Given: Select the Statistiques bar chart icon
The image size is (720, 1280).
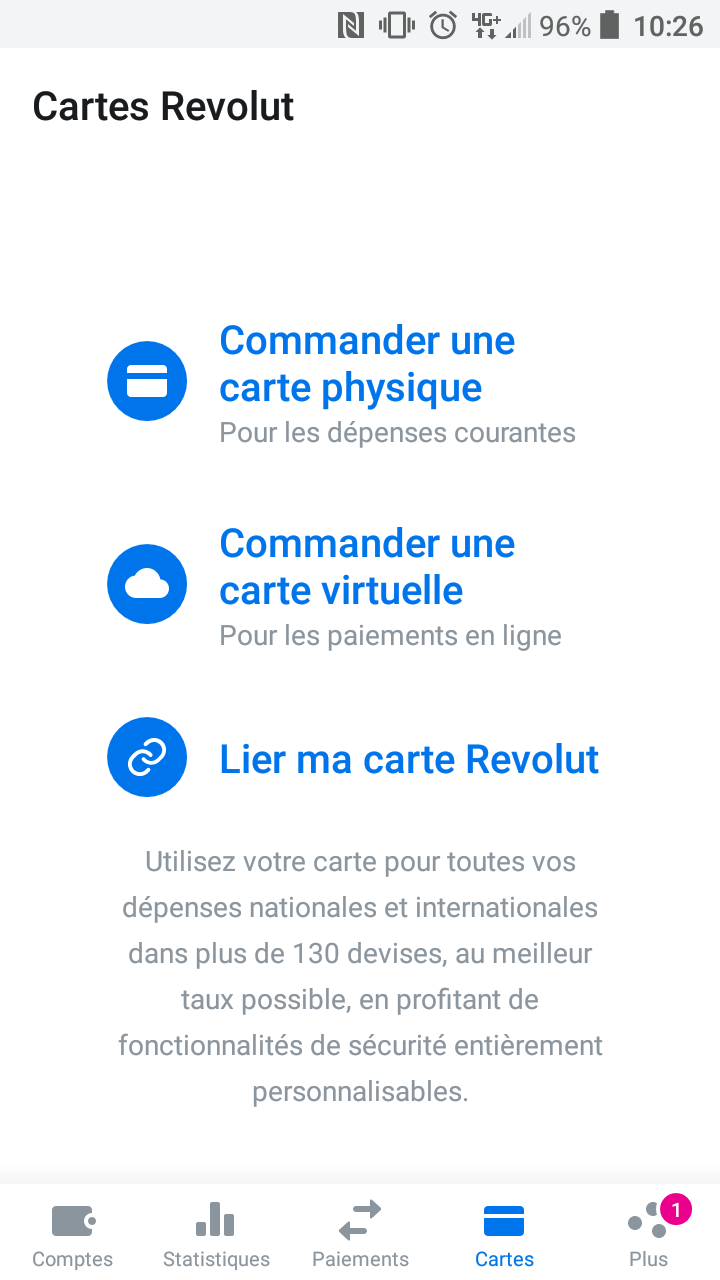Looking at the screenshot, I should (x=215, y=1220).
